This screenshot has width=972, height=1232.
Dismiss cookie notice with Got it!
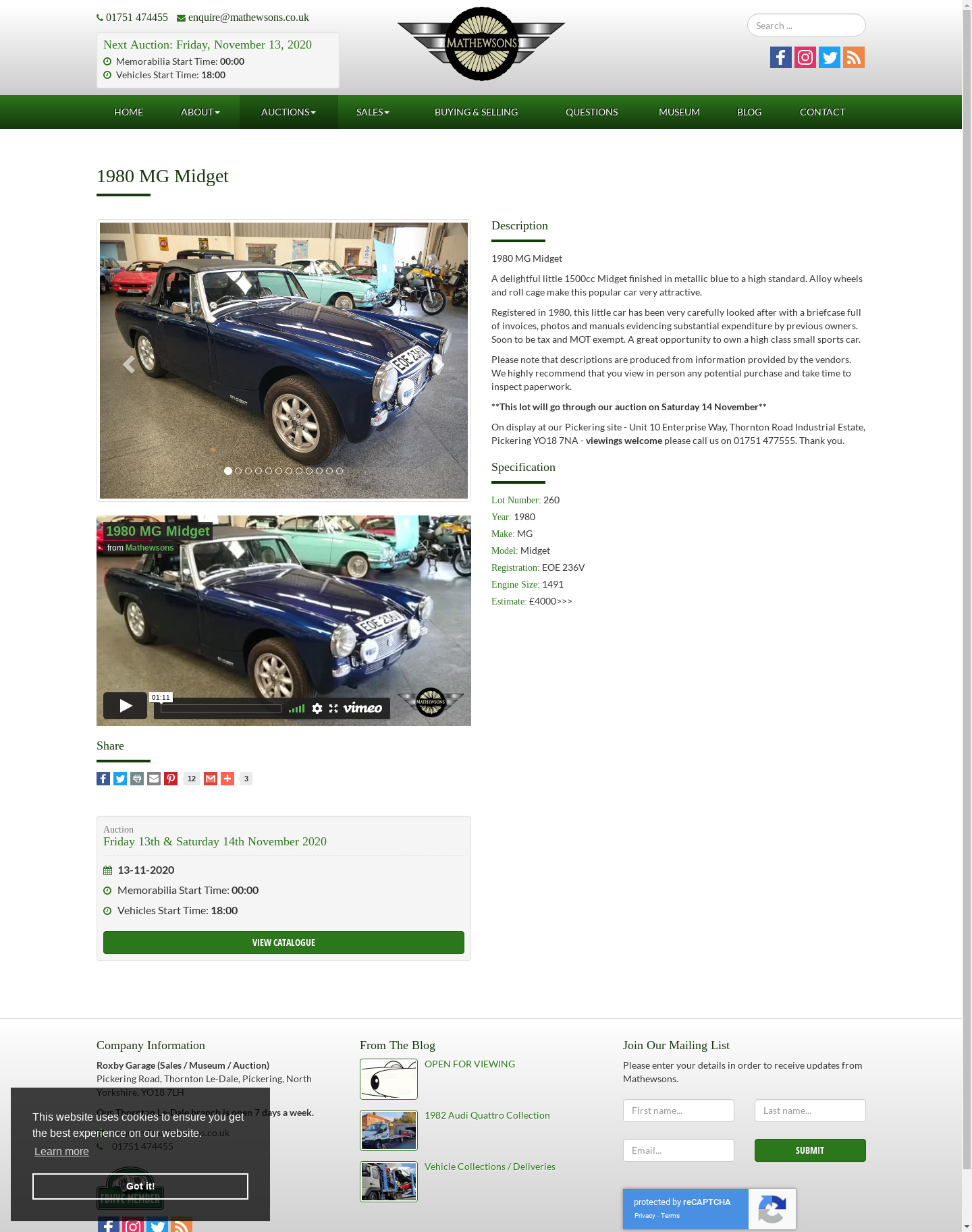(x=140, y=1186)
